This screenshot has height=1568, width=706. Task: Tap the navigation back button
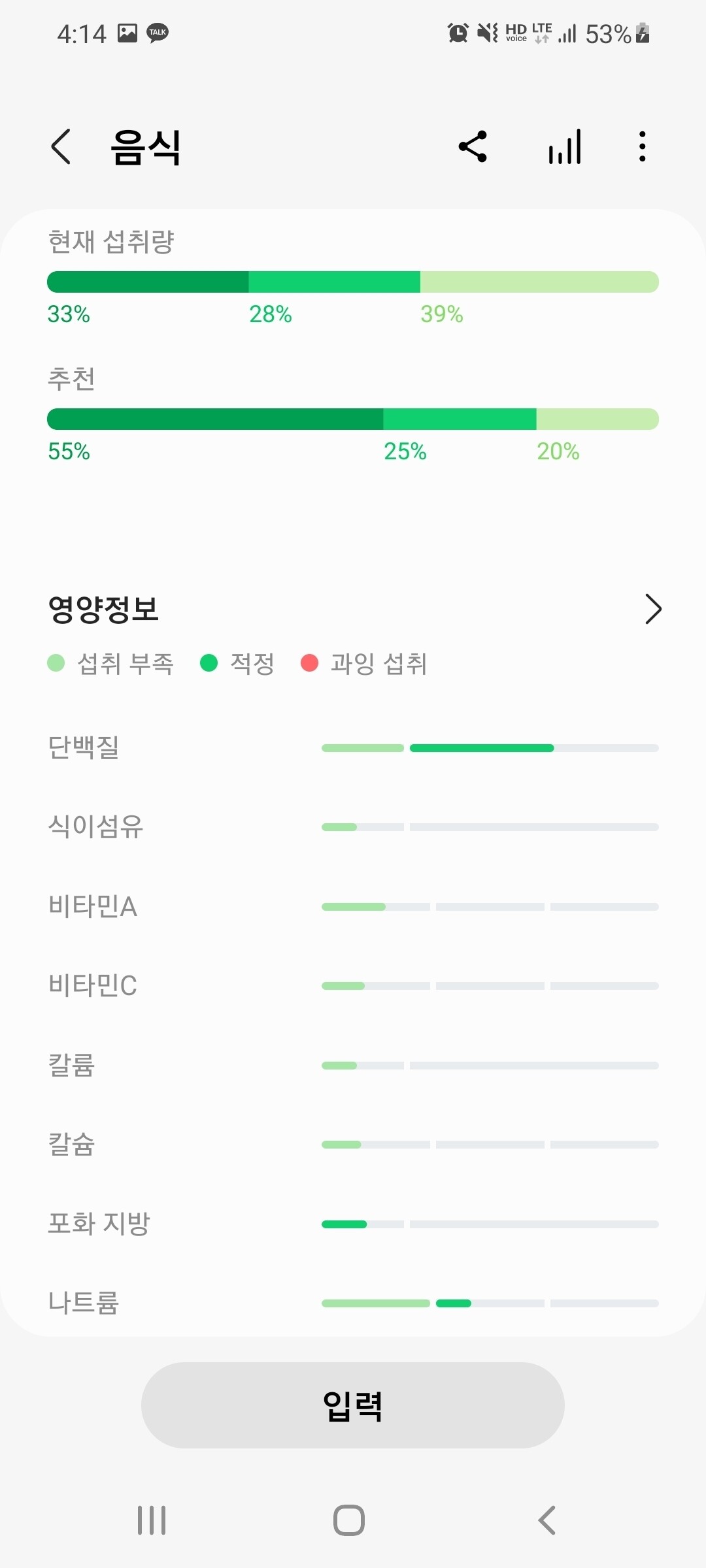click(548, 1520)
